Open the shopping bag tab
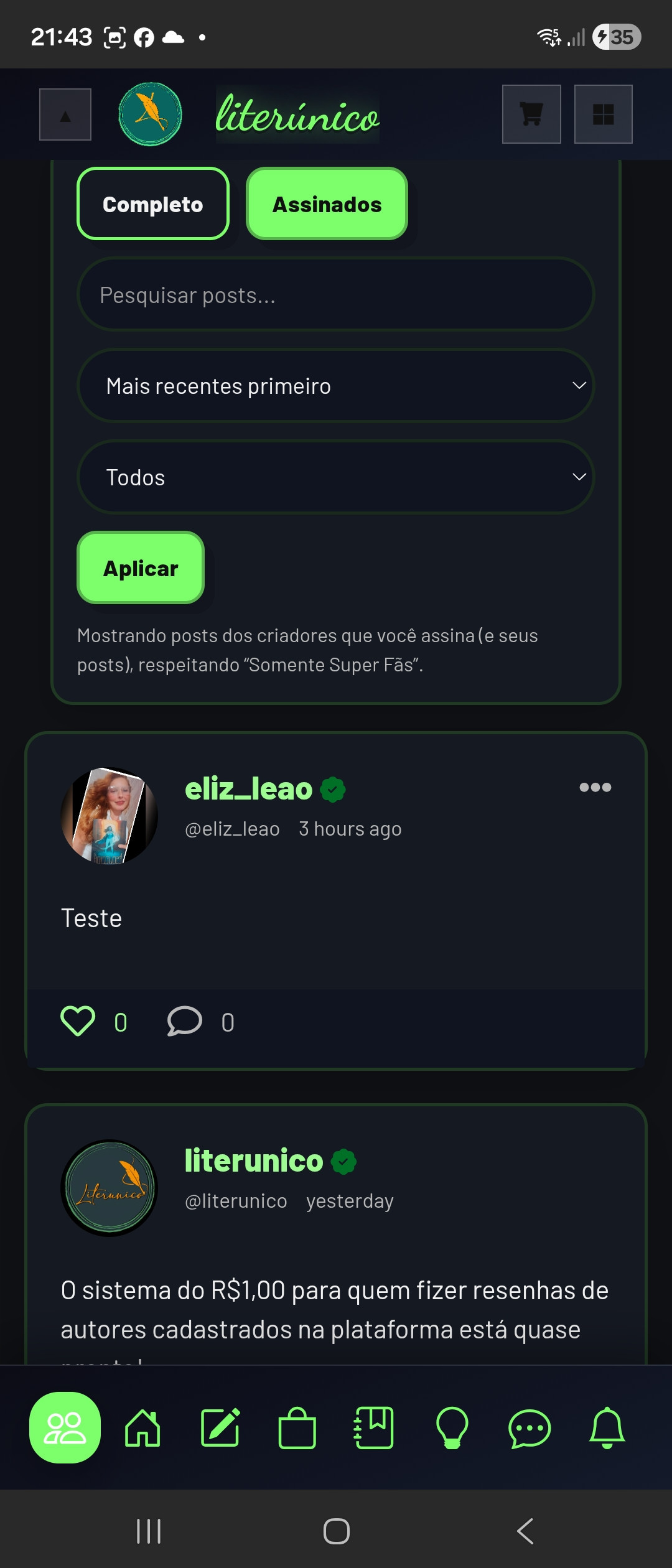This screenshot has width=672, height=1568. [x=297, y=1428]
